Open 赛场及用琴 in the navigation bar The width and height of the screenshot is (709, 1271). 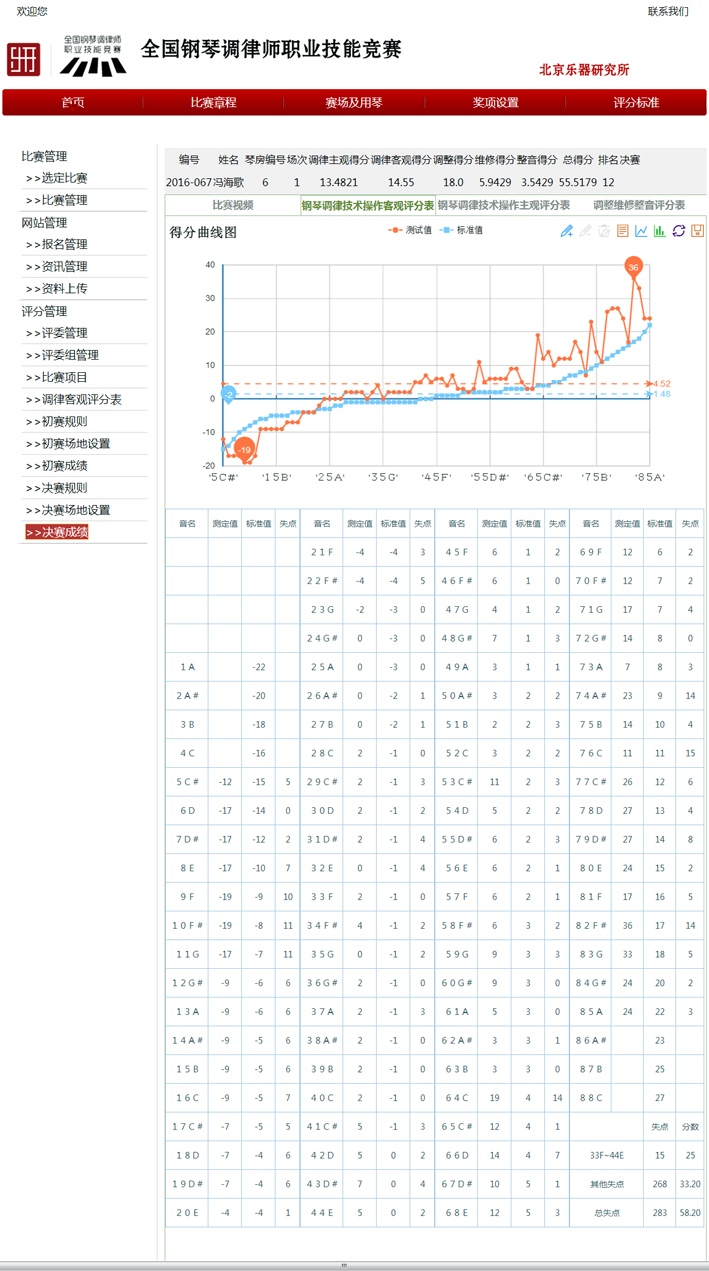point(354,102)
